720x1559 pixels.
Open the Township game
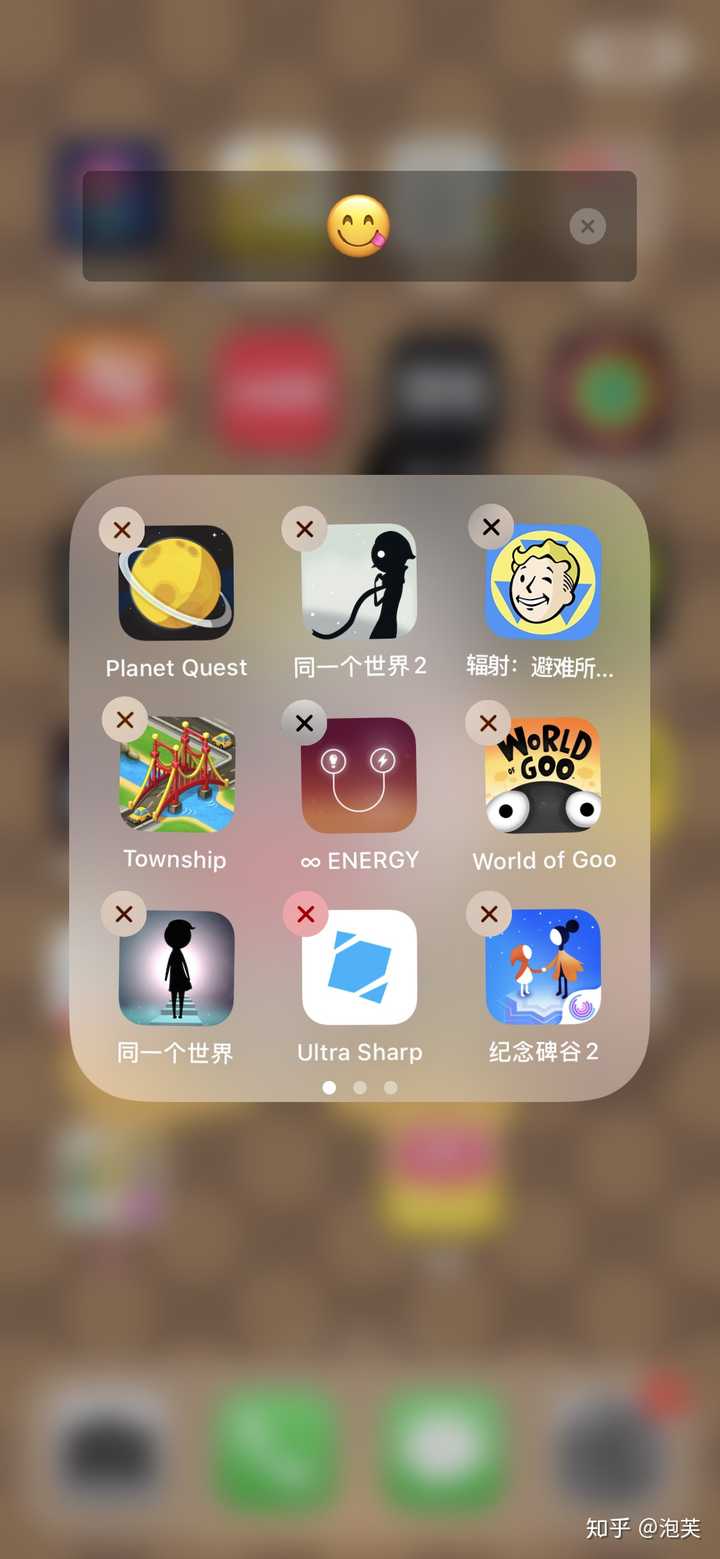point(176,775)
